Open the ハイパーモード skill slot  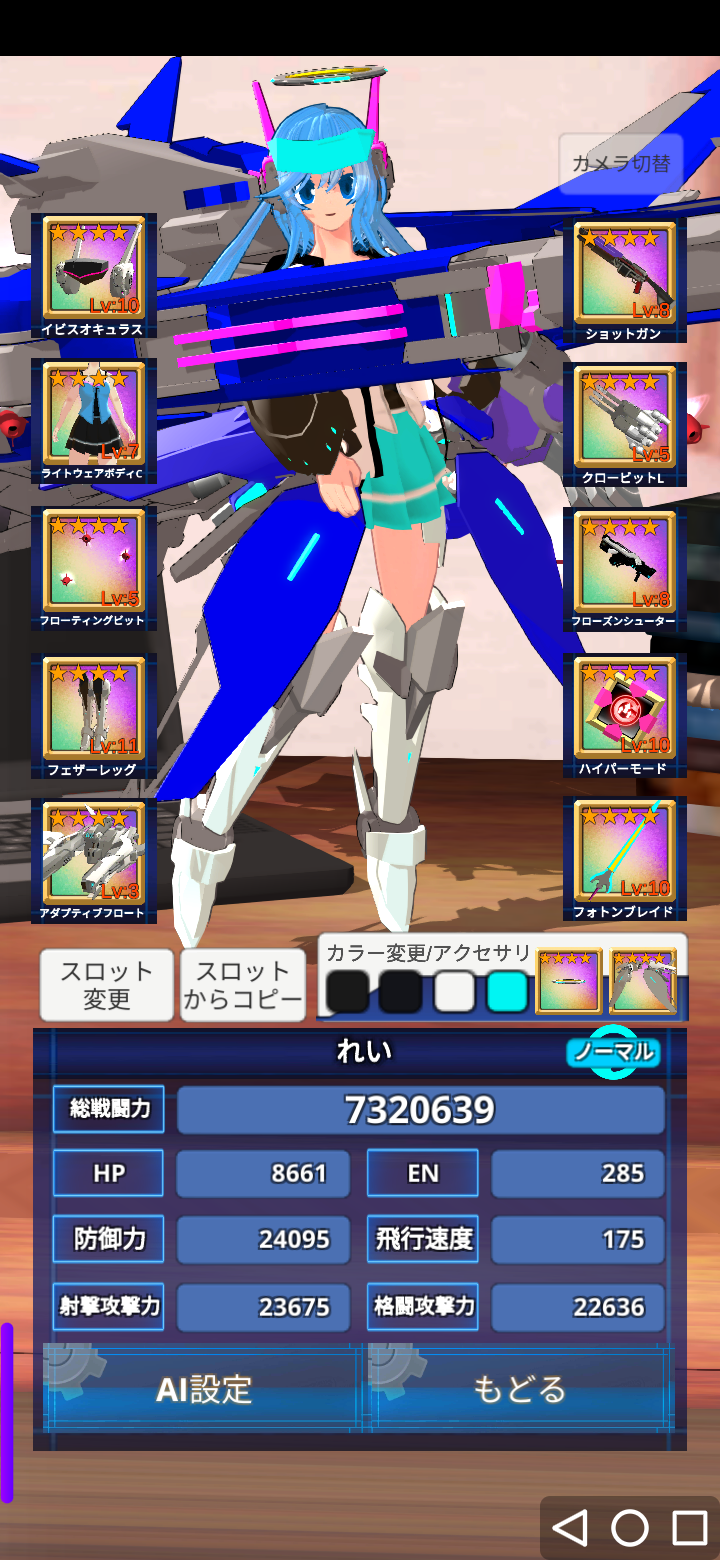coord(625,714)
